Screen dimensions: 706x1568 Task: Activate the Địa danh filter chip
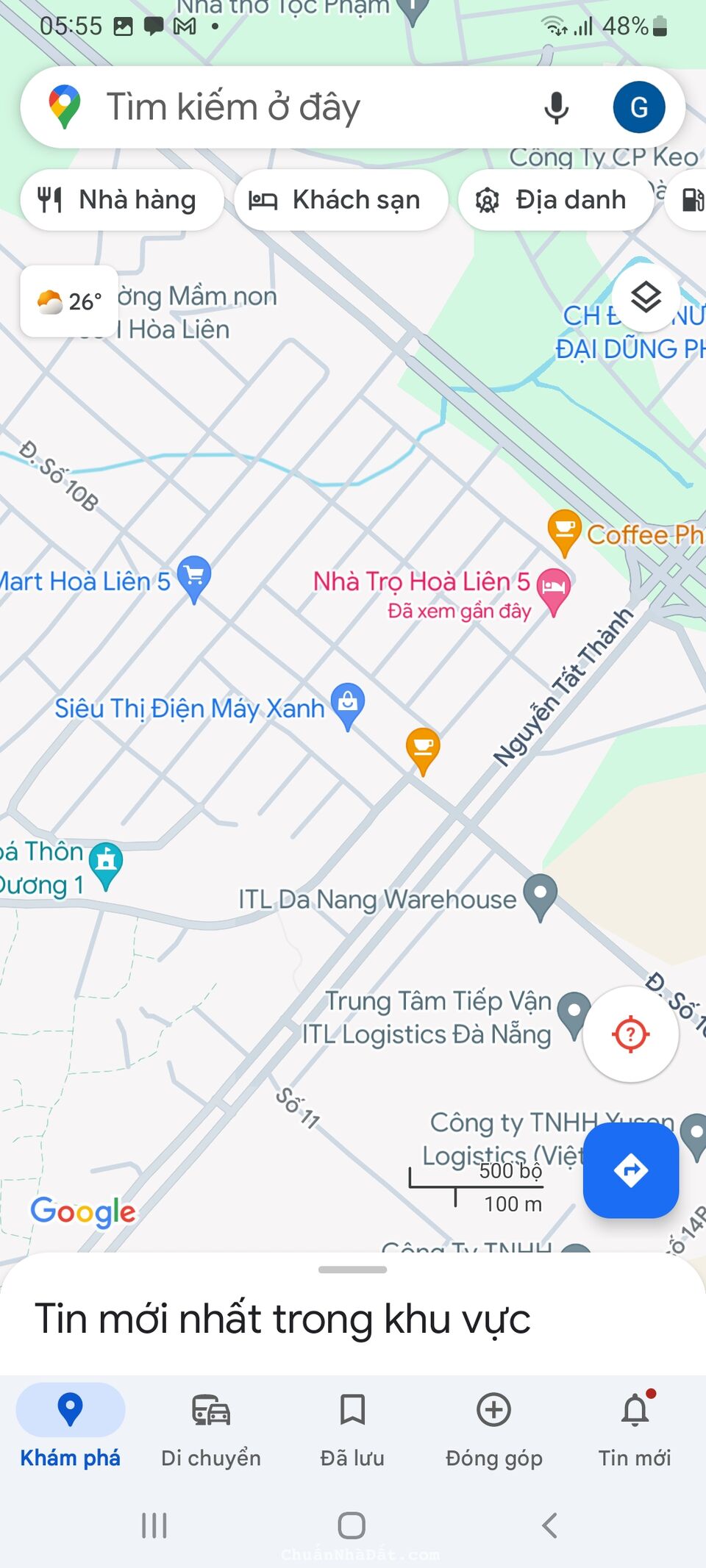(x=555, y=199)
